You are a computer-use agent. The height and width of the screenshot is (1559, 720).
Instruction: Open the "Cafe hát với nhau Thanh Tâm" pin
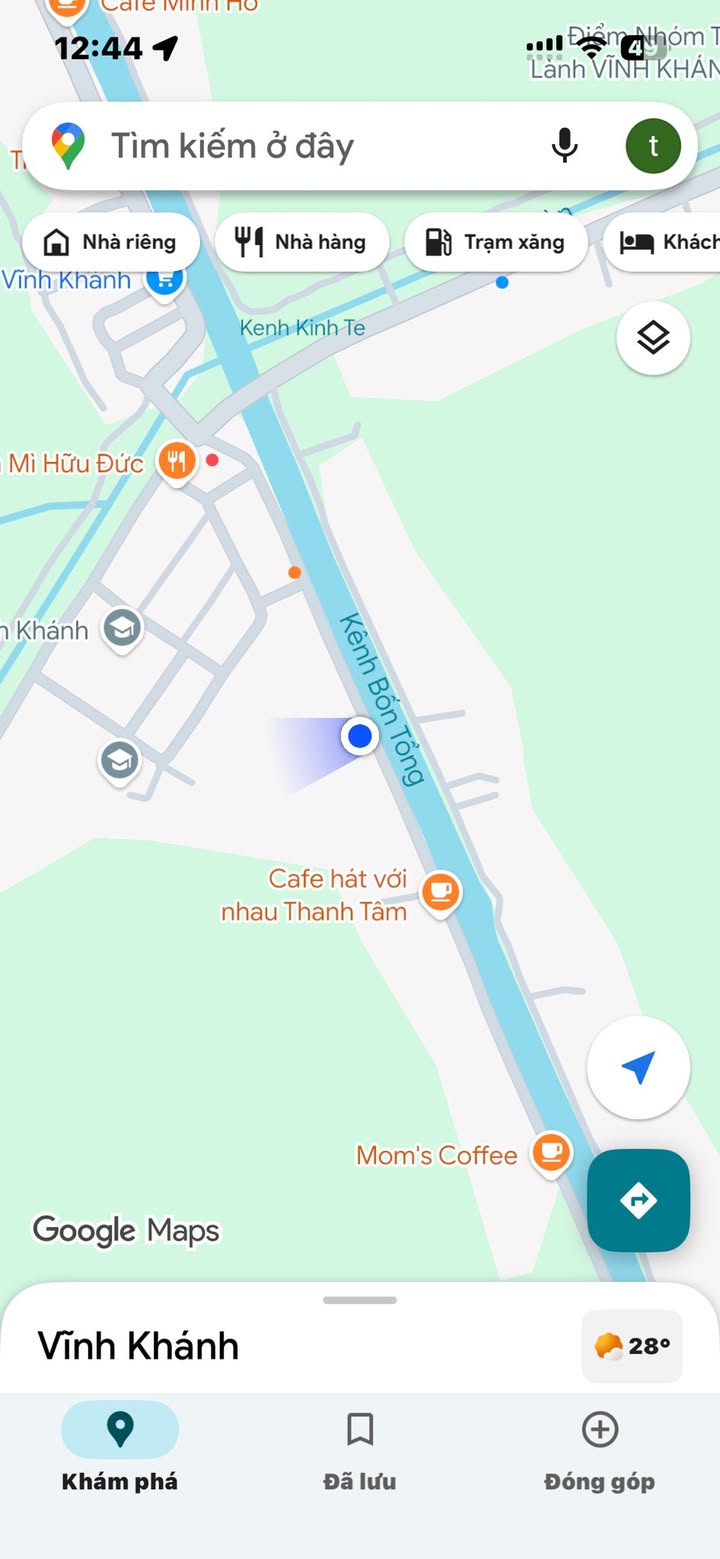pyautogui.click(x=440, y=892)
